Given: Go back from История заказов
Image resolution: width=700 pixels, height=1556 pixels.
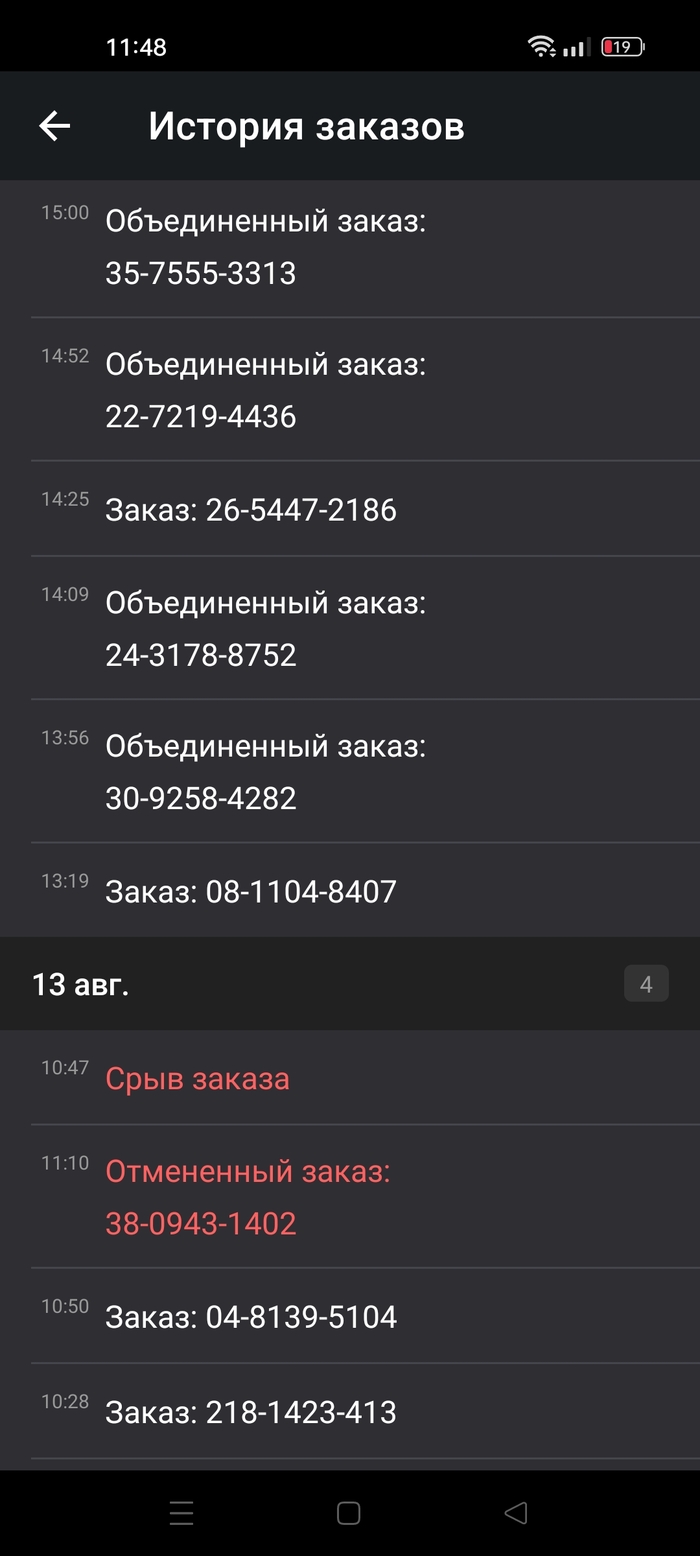Looking at the screenshot, I should tap(55, 126).
